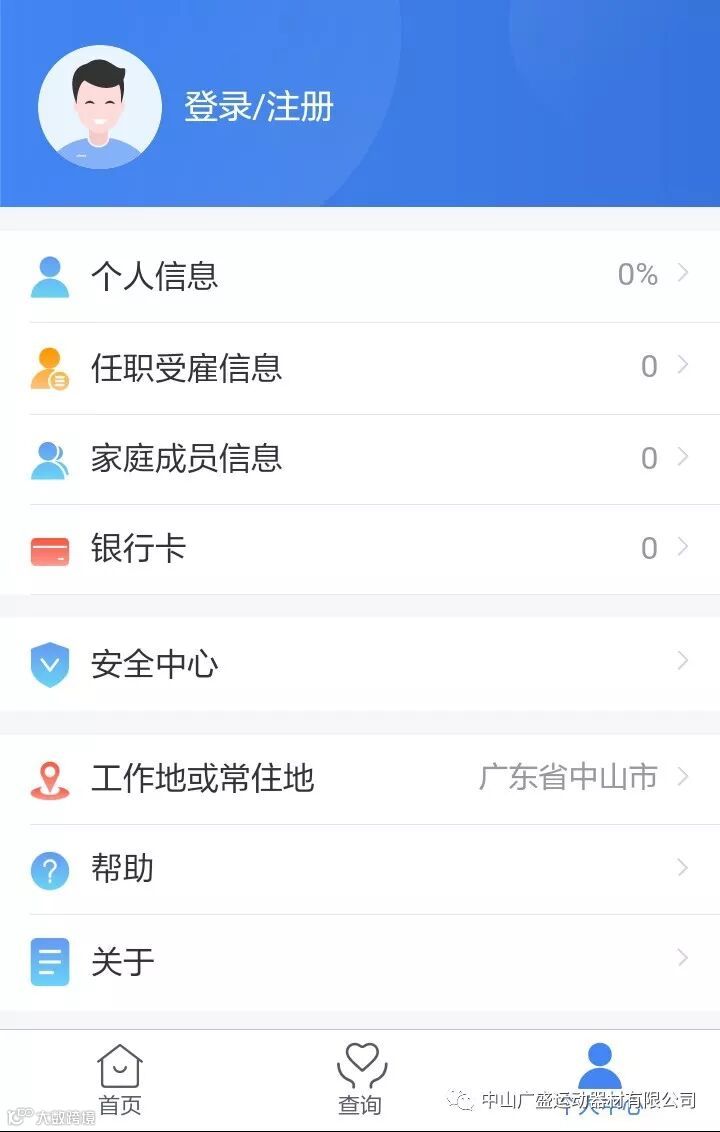Open 个人信息 row
The image size is (720, 1132).
(360, 277)
